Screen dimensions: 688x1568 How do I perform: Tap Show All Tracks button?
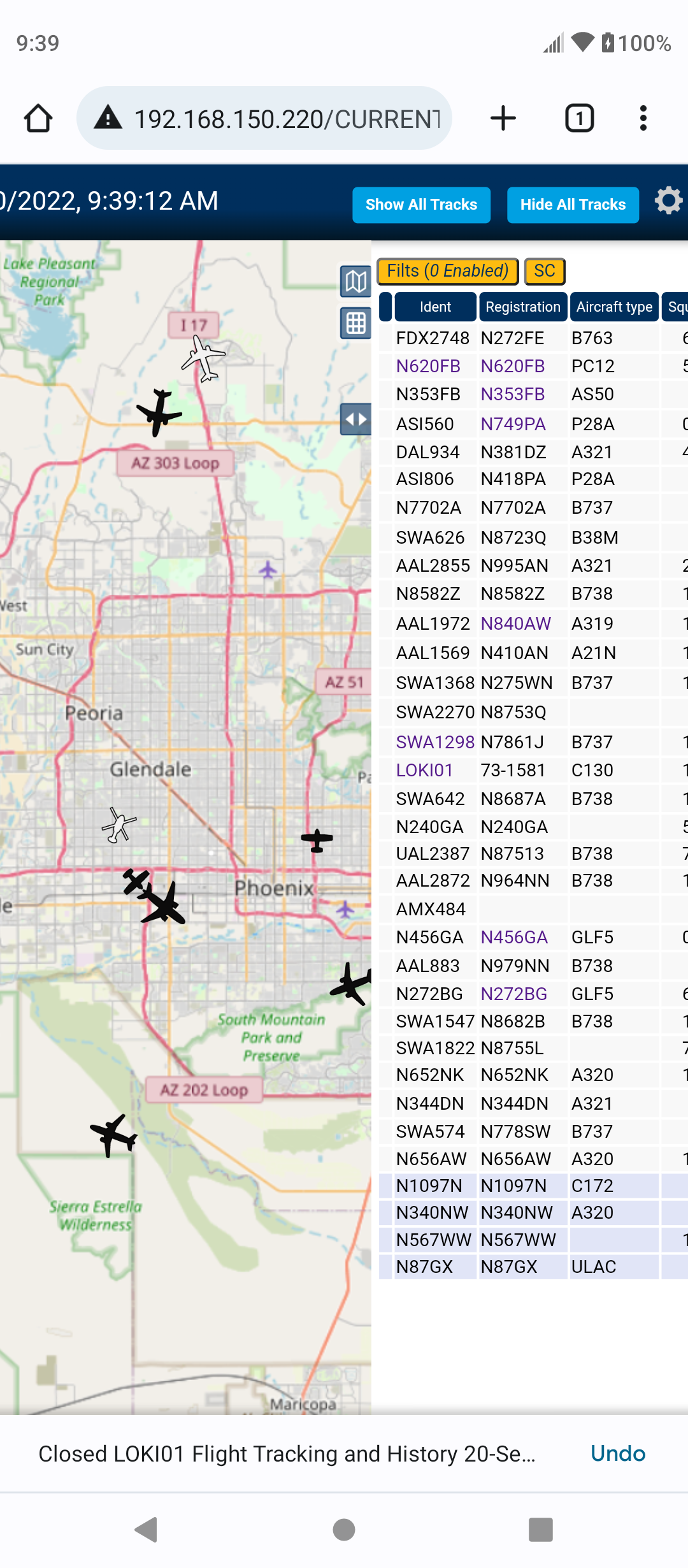coord(421,205)
